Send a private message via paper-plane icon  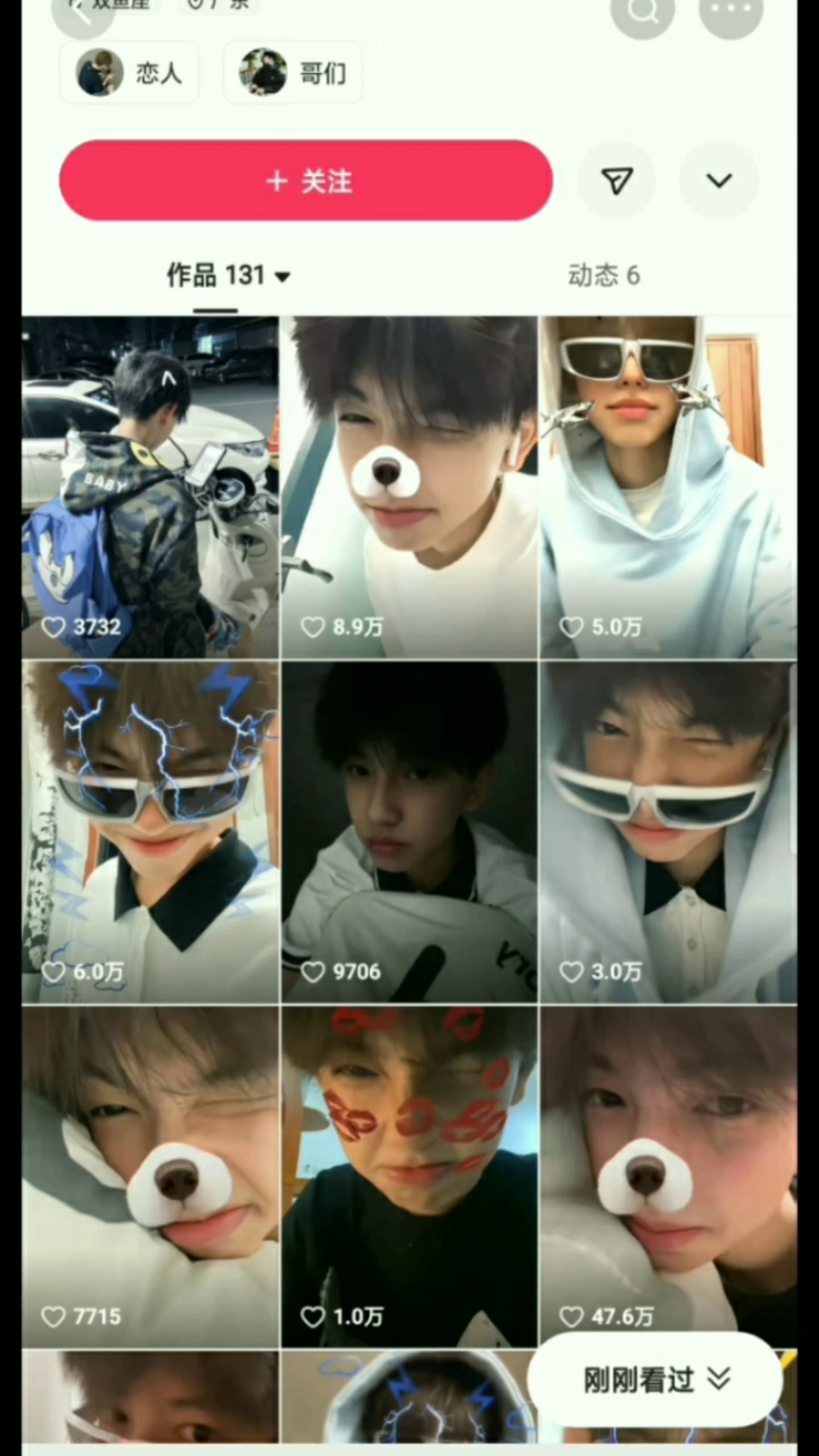617,180
